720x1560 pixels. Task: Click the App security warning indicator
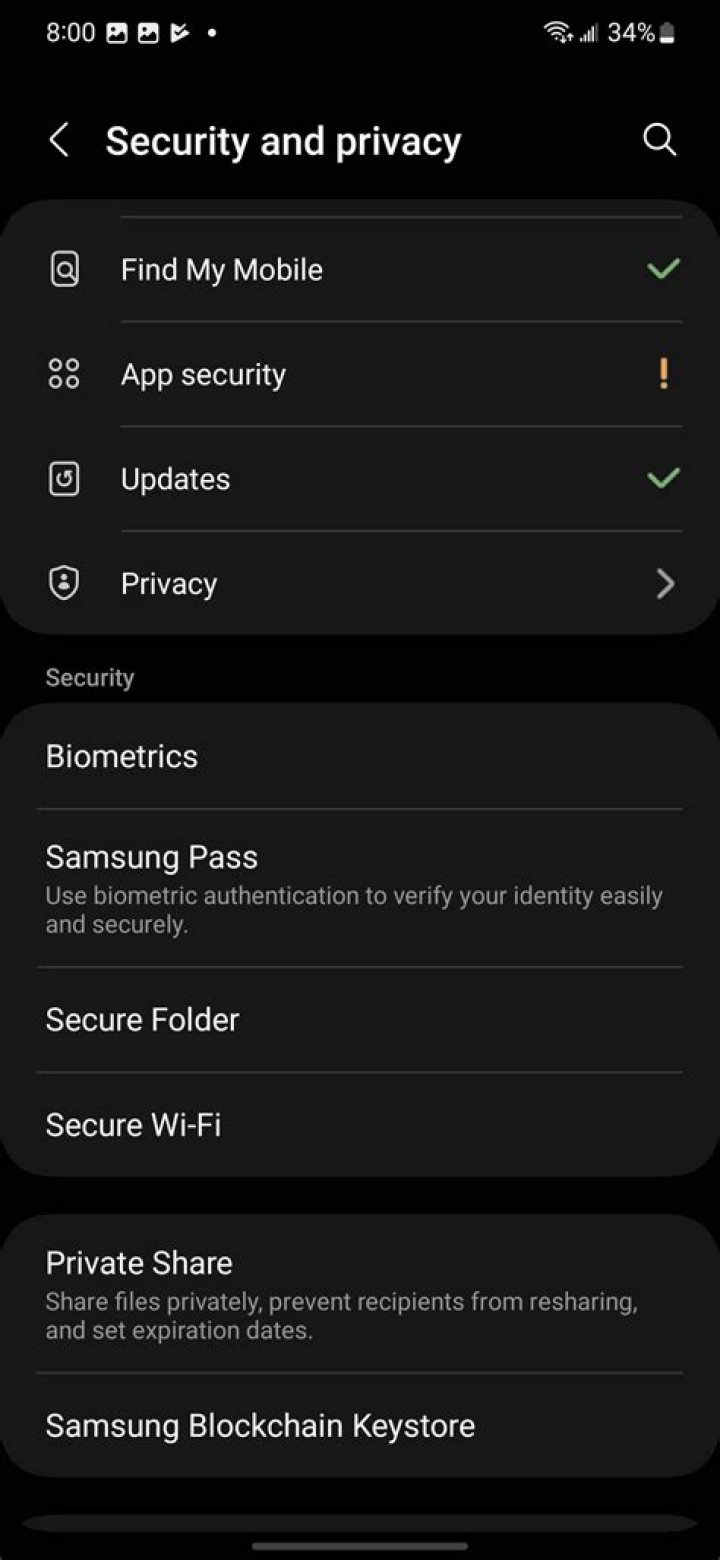[663, 373]
